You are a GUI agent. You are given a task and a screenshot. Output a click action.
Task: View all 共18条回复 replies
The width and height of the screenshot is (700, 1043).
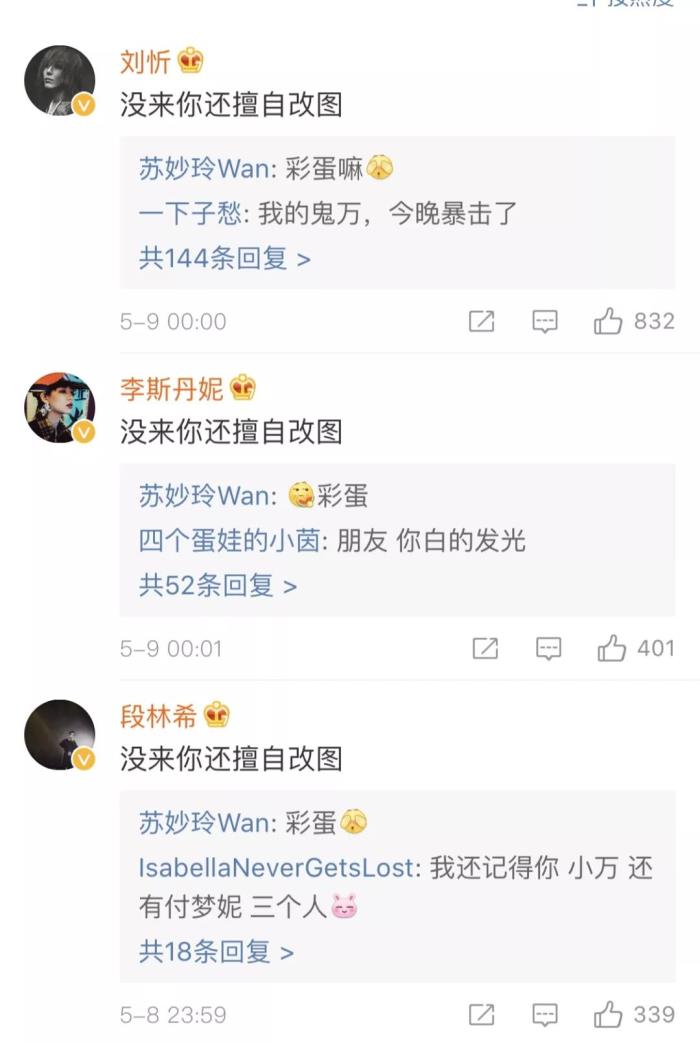(216, 952)
